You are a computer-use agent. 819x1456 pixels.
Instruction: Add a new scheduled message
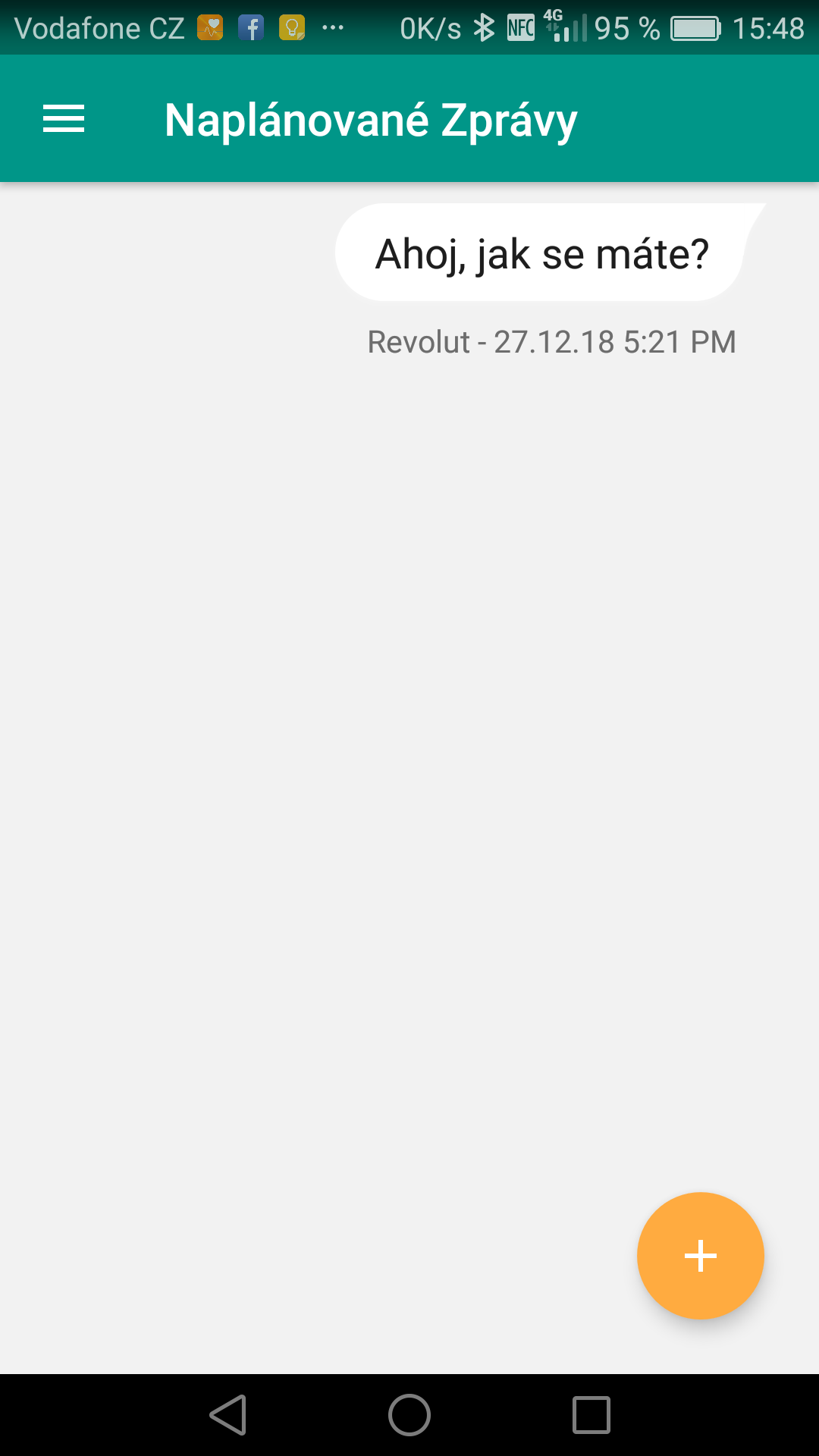click(x=700, y=1256)
